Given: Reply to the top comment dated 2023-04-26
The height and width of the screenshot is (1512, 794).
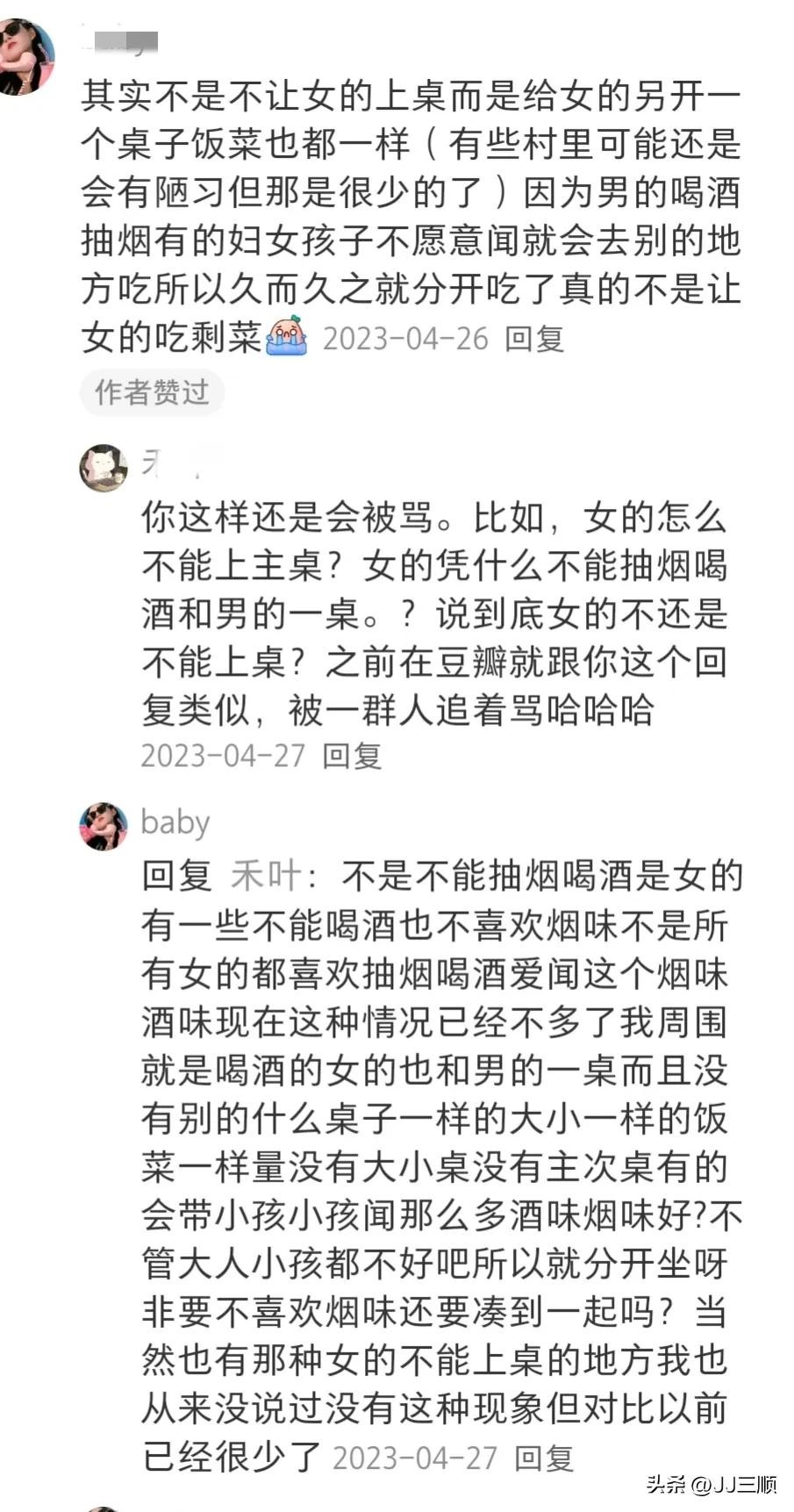Looking at the screenshot, I should point(533,339).
